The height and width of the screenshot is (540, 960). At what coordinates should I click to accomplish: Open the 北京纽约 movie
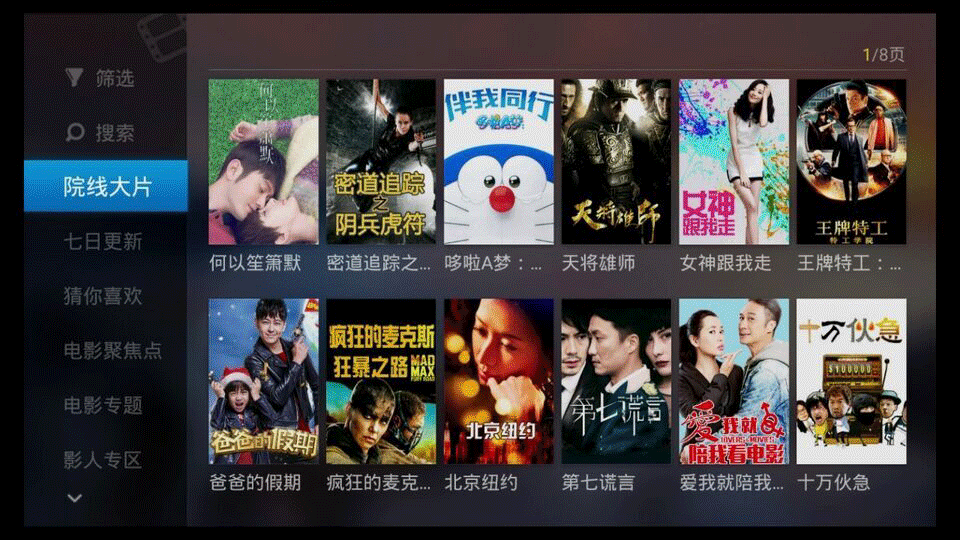tap(498, 381)
